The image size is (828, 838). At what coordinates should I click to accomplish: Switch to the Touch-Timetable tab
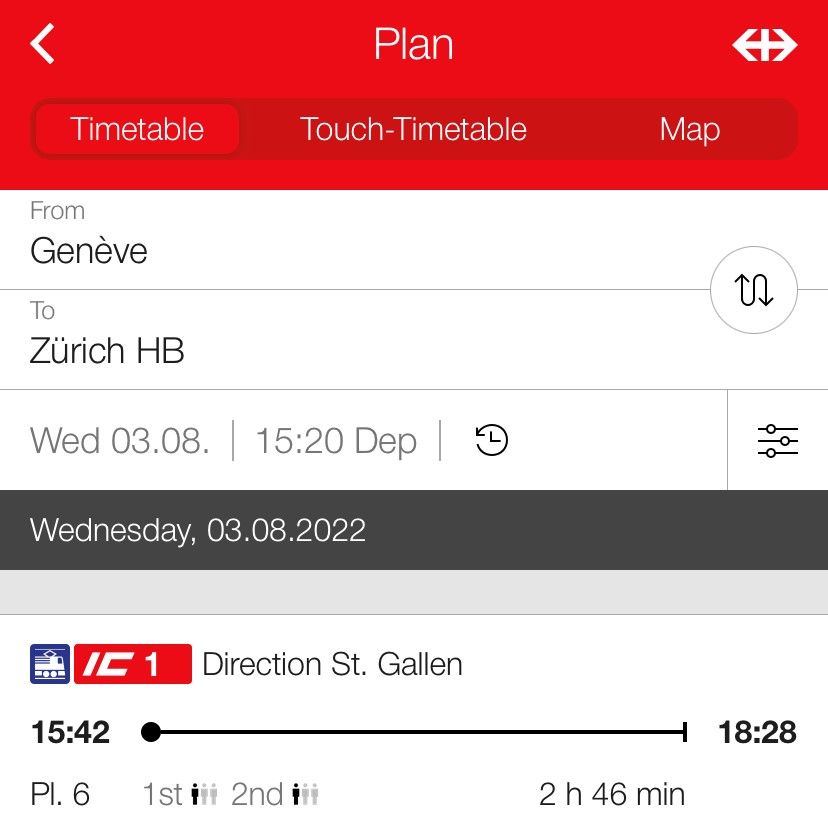(x=413, y=130)
